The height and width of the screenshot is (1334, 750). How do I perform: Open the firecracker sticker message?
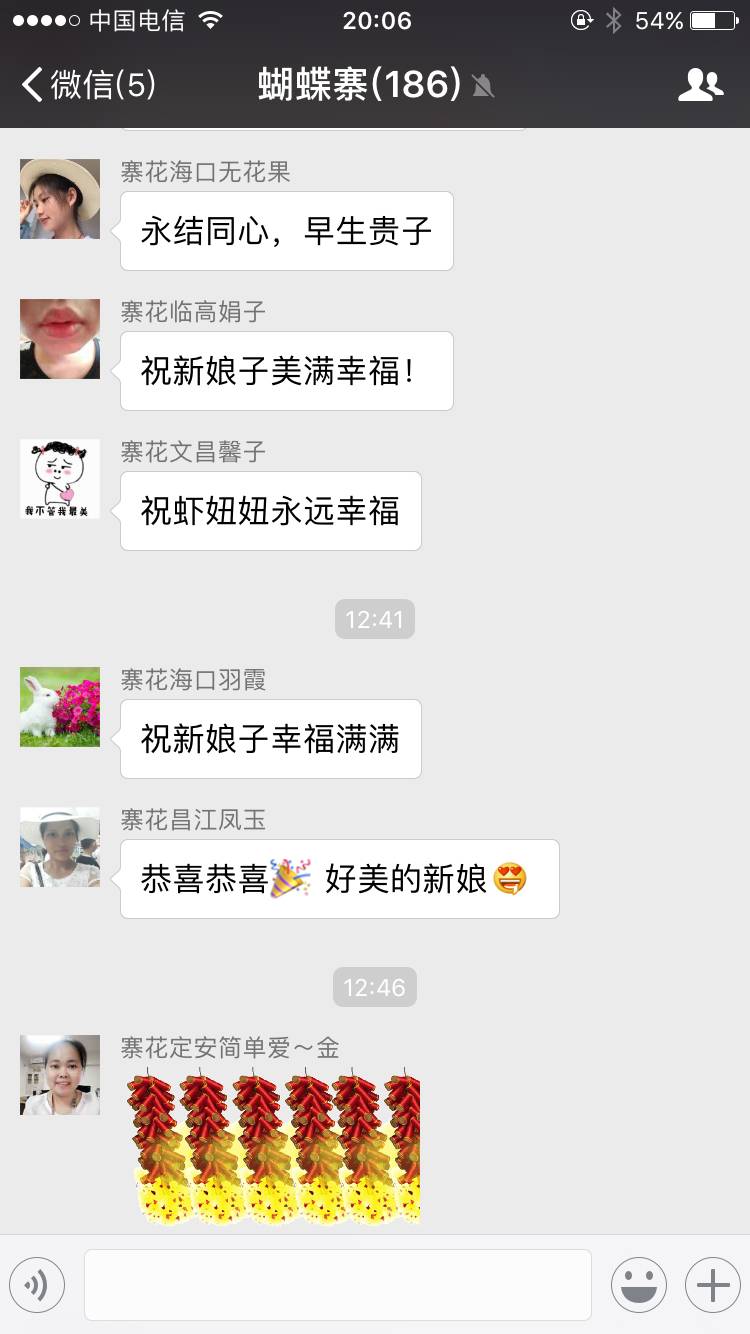274,1148
